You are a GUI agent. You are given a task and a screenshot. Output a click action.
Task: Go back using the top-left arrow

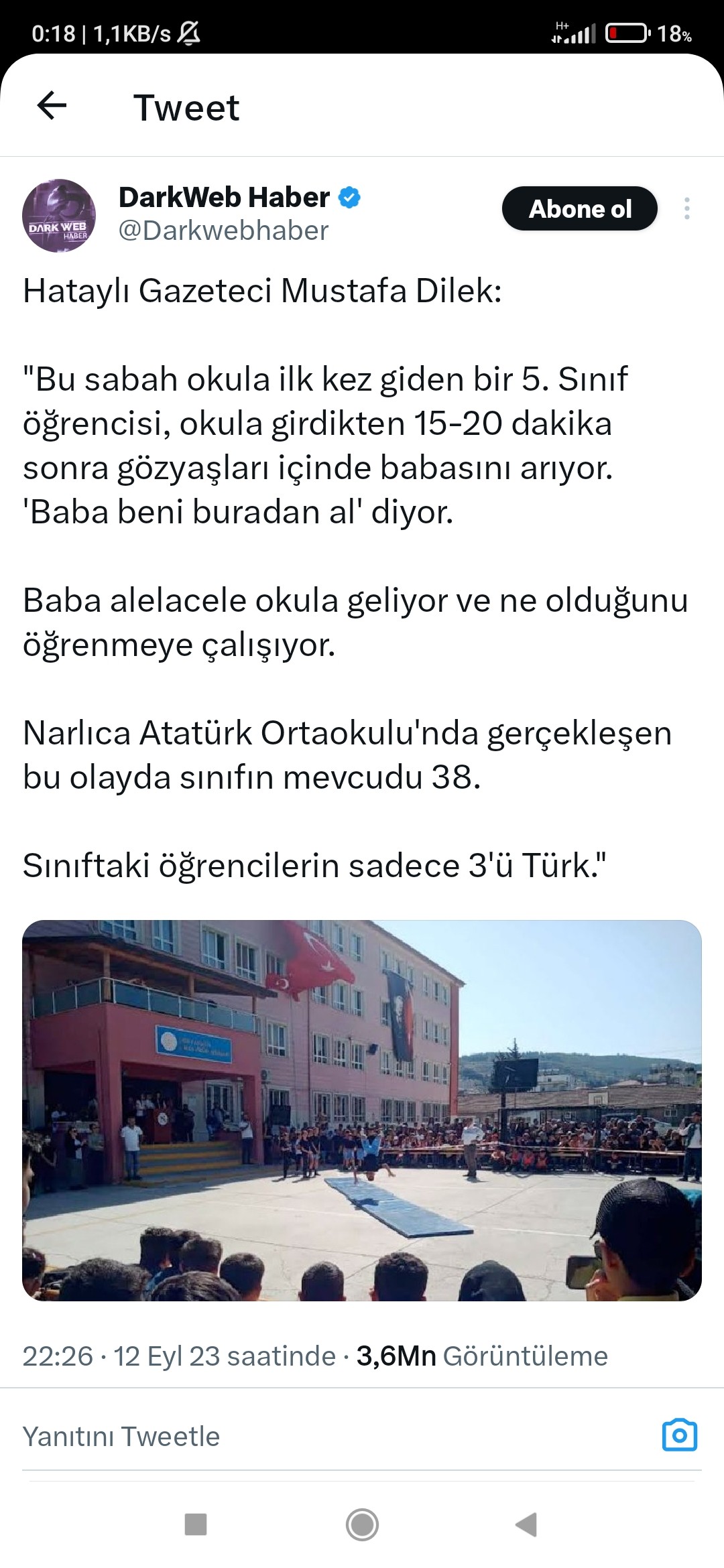click(x=52, y=106)
